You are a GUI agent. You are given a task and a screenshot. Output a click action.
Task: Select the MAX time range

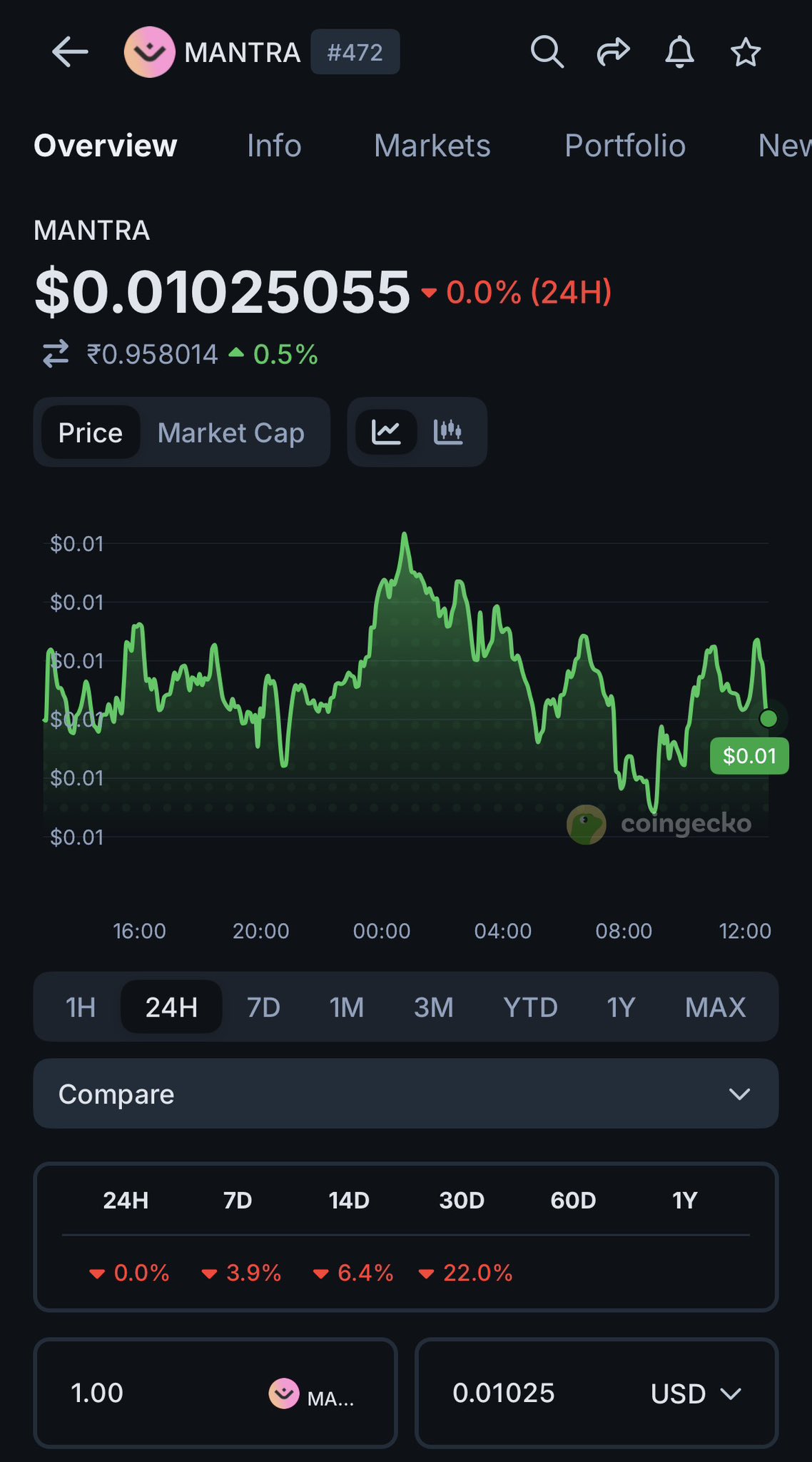715,1007
